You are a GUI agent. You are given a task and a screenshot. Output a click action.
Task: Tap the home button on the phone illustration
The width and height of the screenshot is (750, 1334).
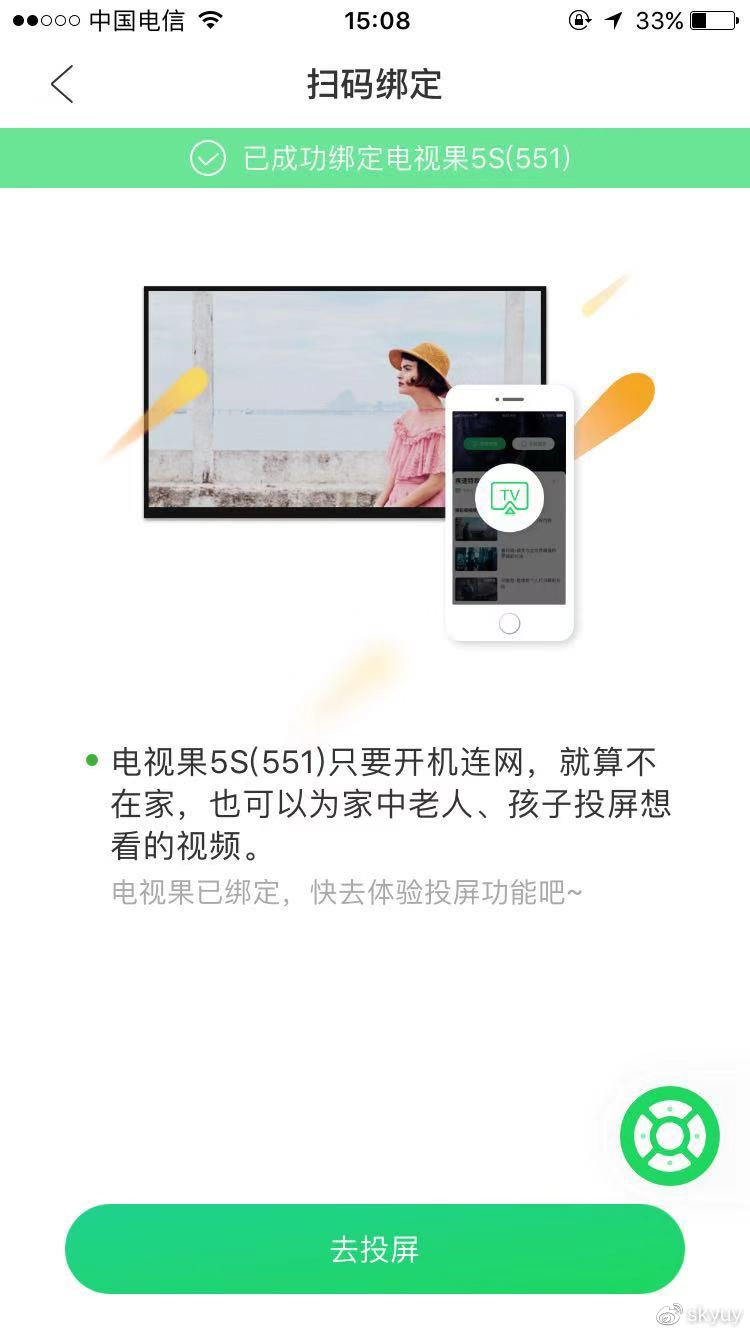tap(509, 622)
